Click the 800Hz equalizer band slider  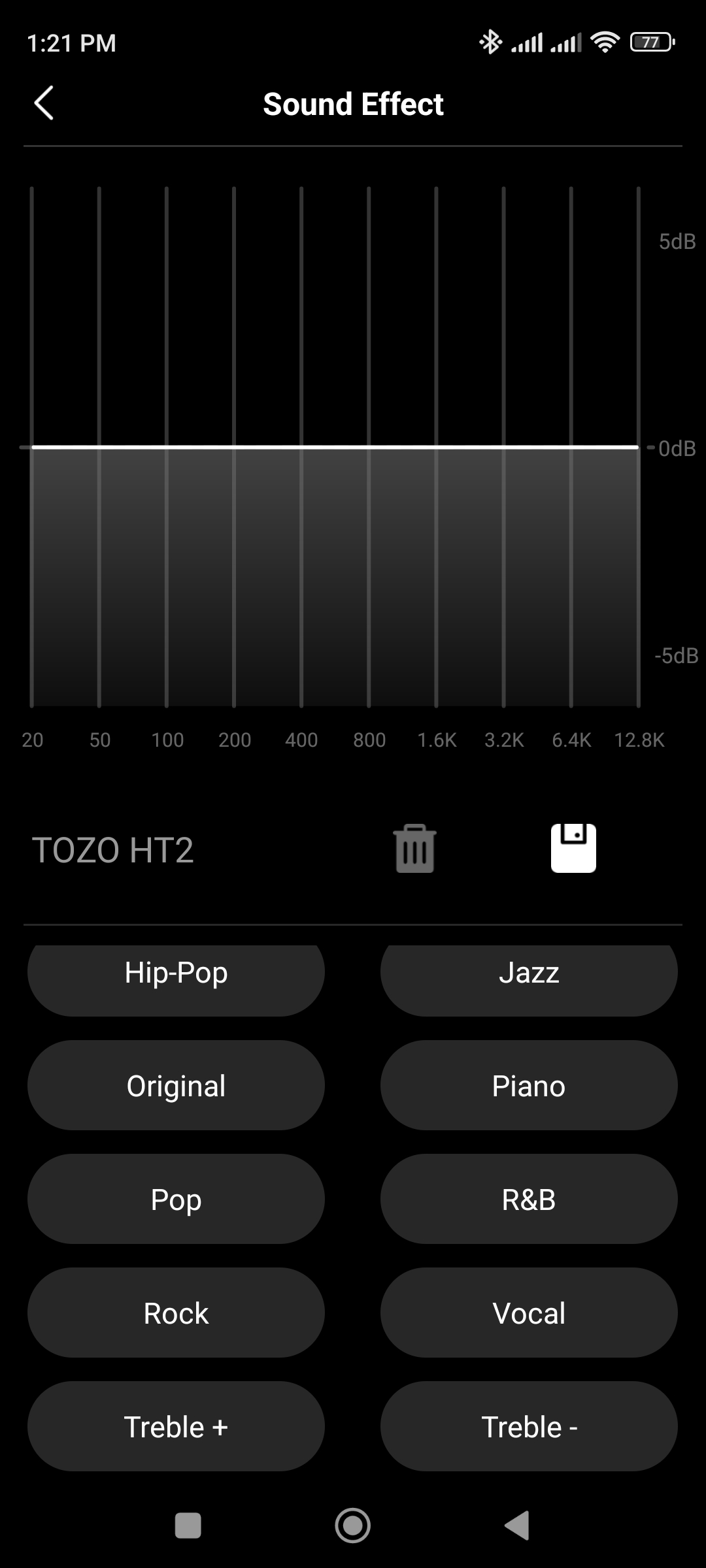click(x=369, y=447)
